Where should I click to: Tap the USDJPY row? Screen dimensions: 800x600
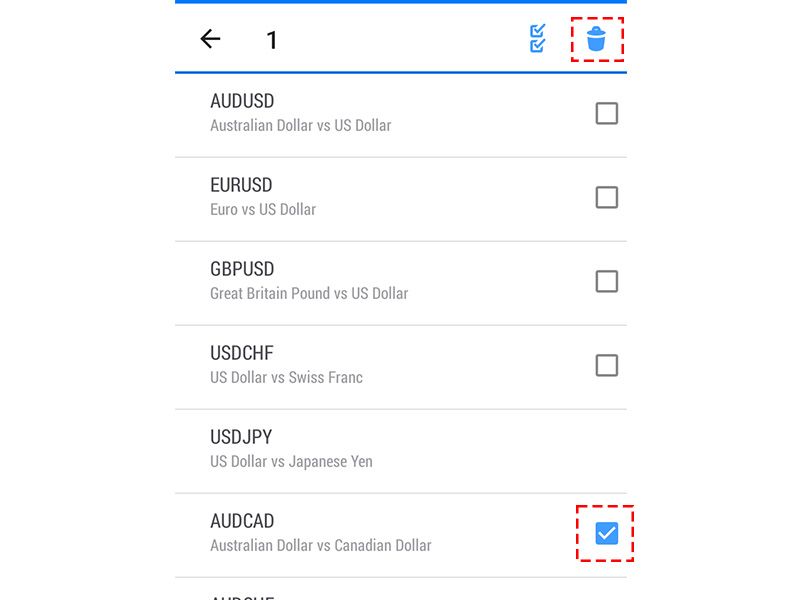click(400, 449)
